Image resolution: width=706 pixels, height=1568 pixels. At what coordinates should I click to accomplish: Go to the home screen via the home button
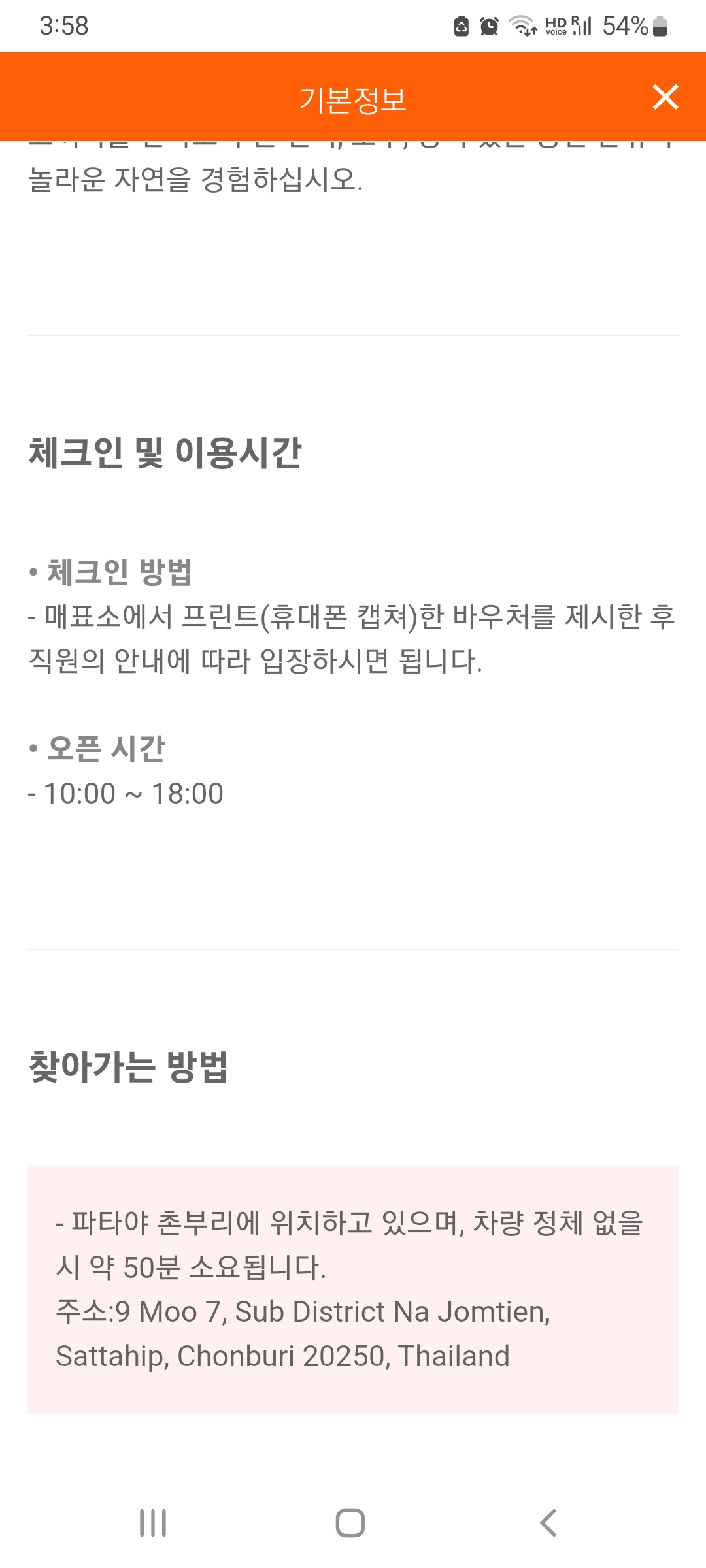(350, 1523)
